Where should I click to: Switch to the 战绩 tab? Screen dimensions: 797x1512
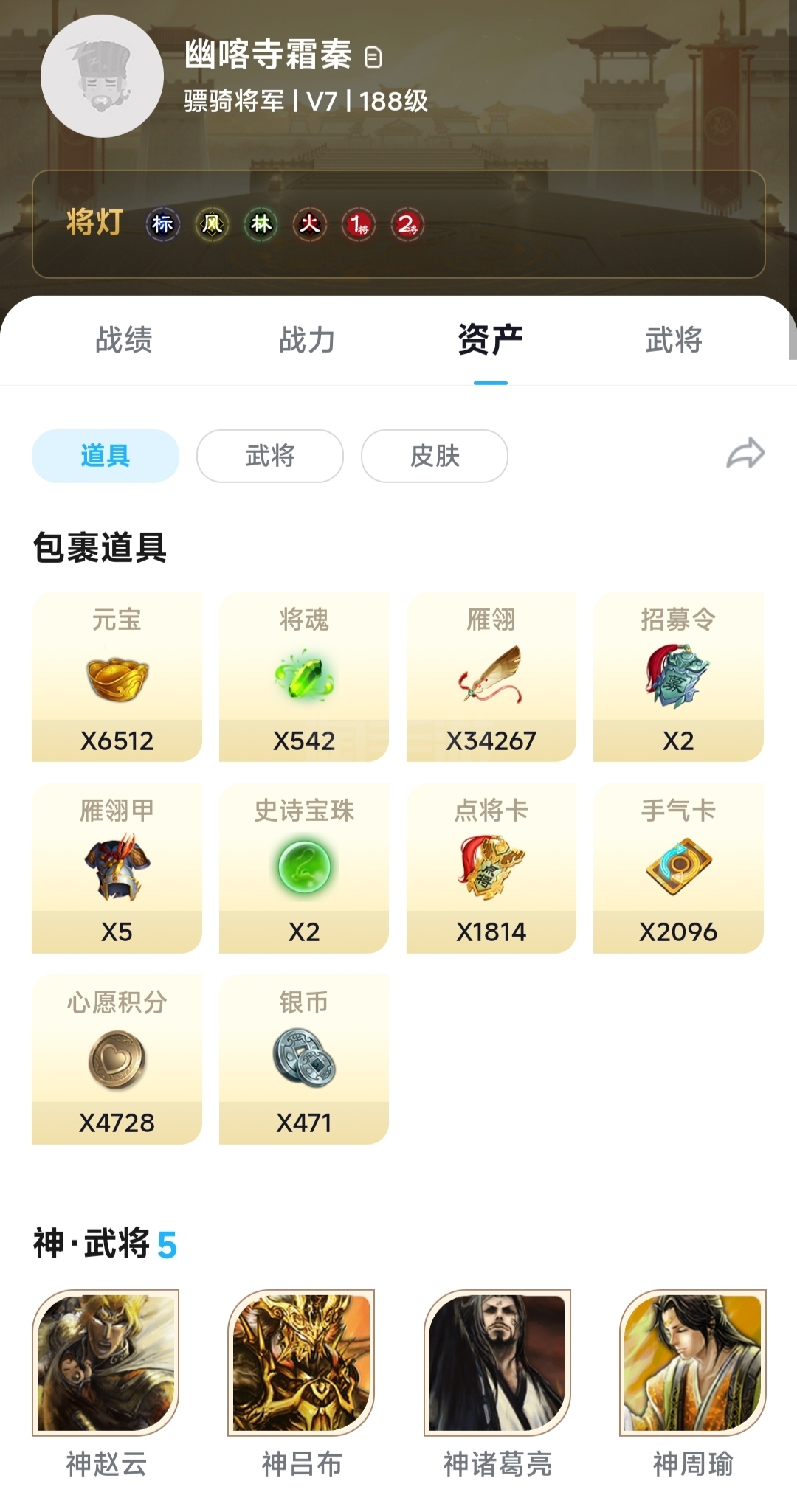coord(124,340)
